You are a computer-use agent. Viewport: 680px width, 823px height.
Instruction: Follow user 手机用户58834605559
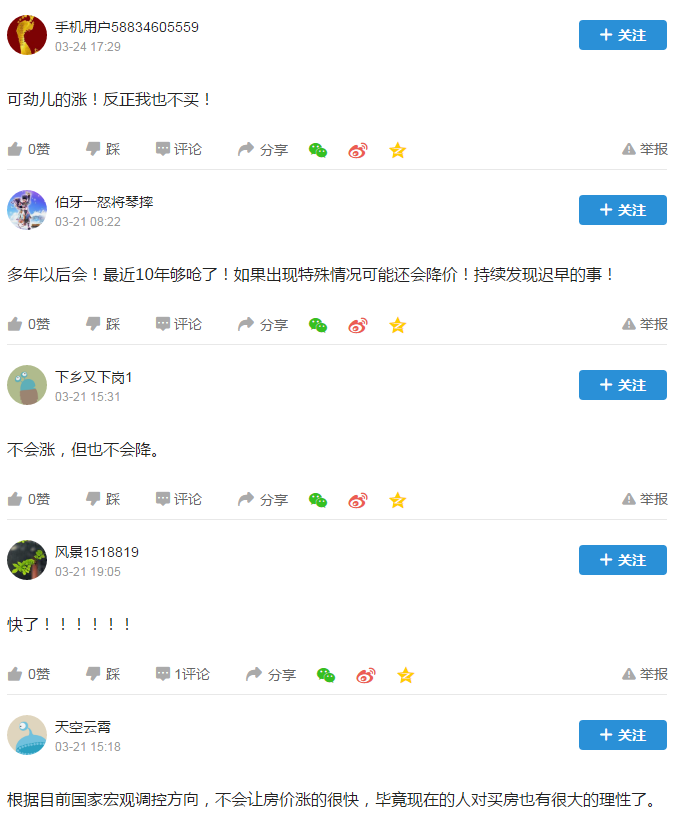(x=622, y=35)
